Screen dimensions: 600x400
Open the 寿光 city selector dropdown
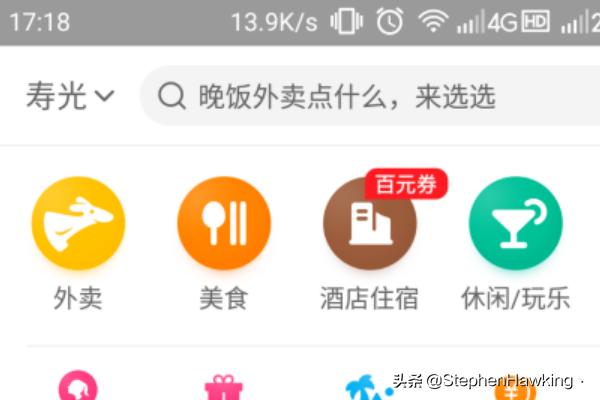[70, 97]
